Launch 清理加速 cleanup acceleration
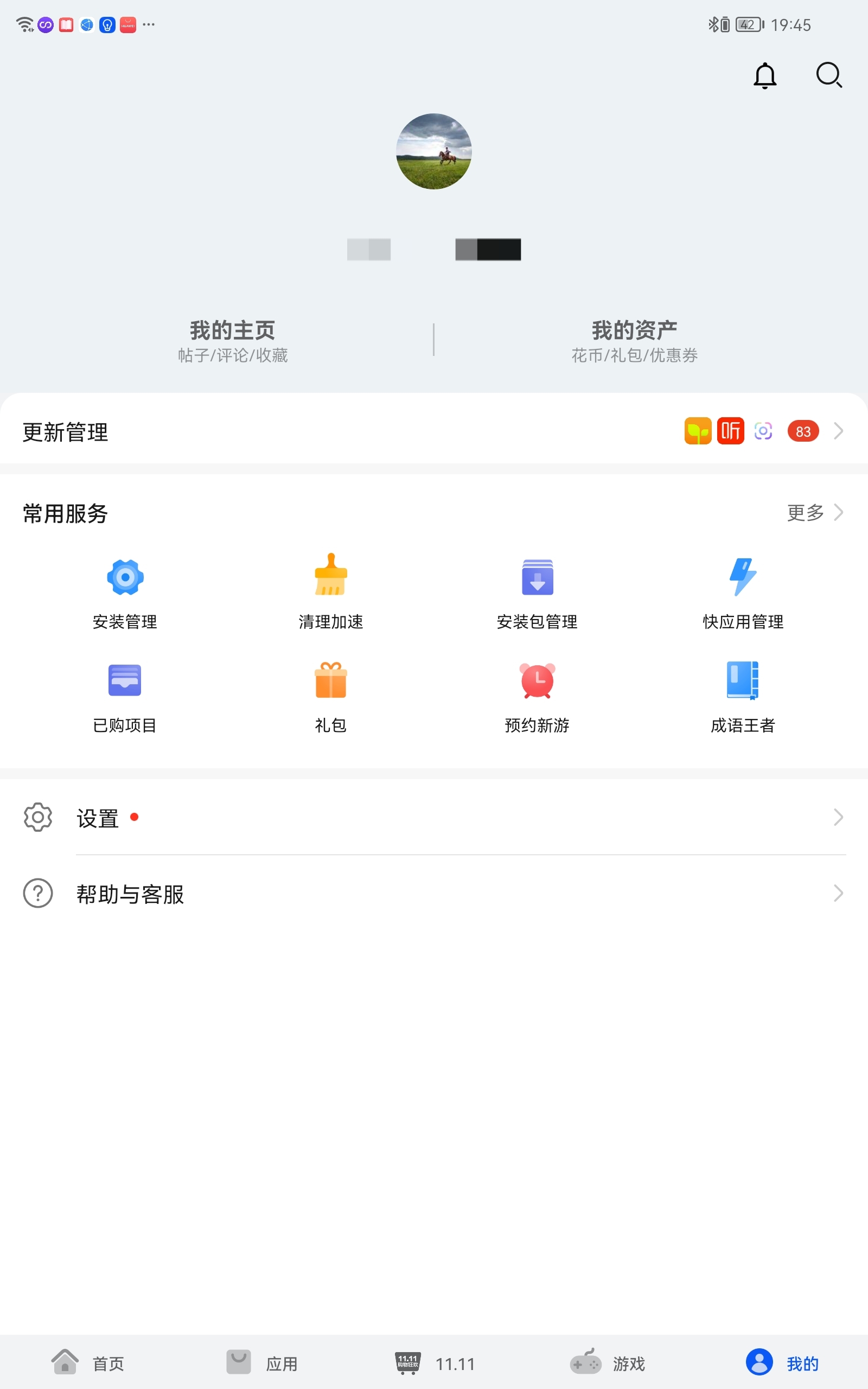The height and width of the screenshot is (1389, 868). pos(330,591)
